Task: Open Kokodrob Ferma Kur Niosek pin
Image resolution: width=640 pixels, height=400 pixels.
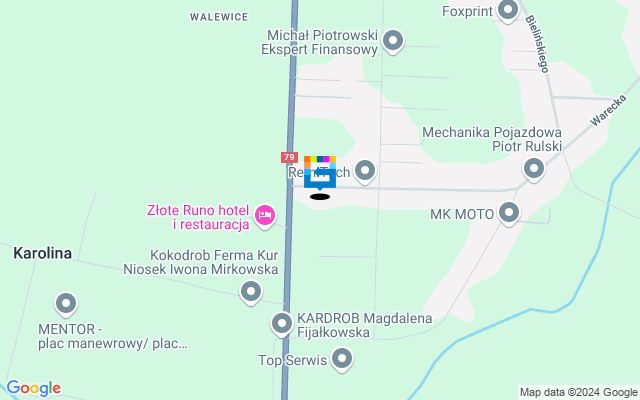Action: (x=250, y=291)
